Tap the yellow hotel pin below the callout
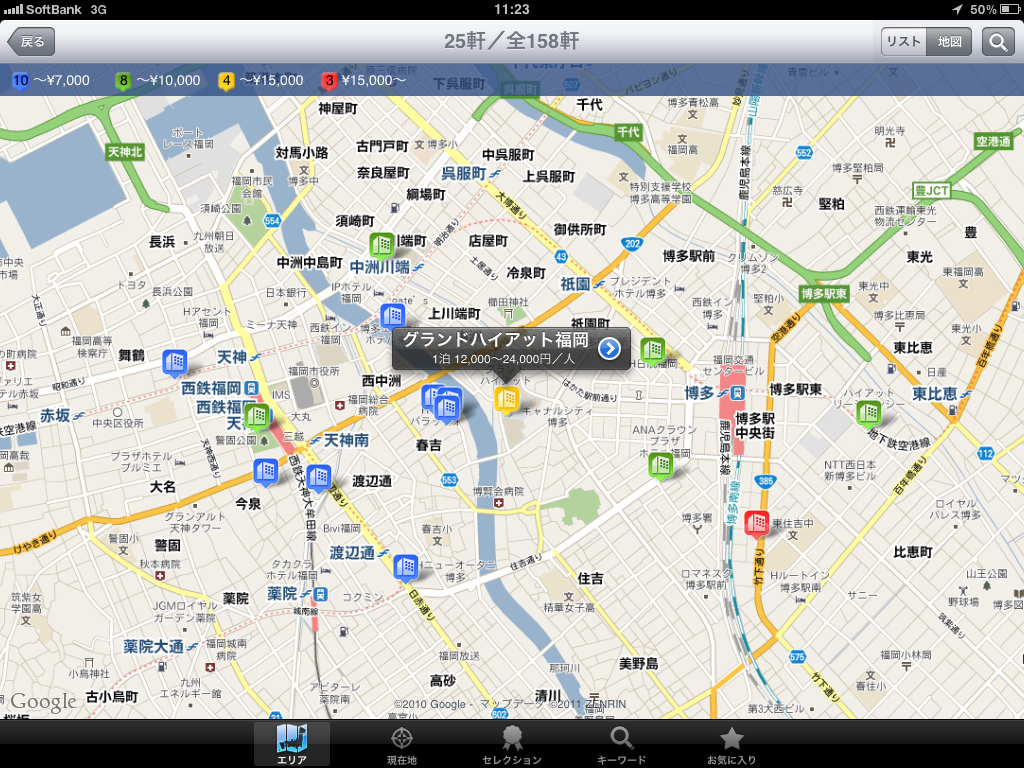1024x768 pixels. click(507, 399)
